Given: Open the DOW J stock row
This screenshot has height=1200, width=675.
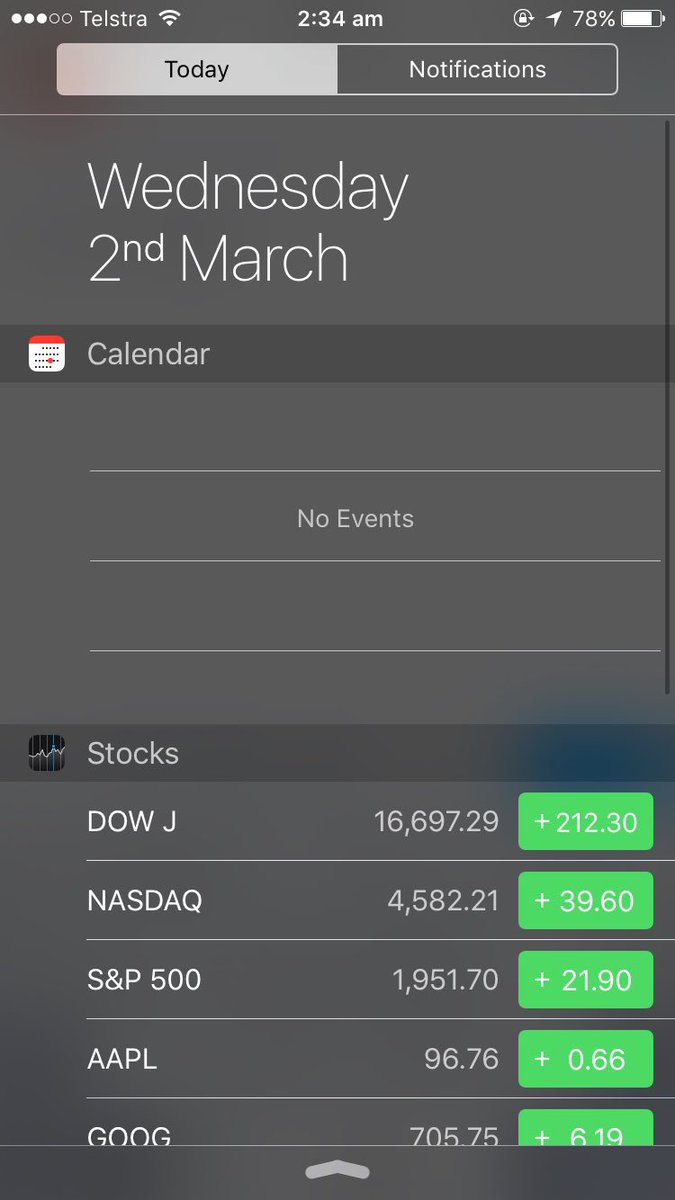Looking at the screenshot, I should click(290, 822).
